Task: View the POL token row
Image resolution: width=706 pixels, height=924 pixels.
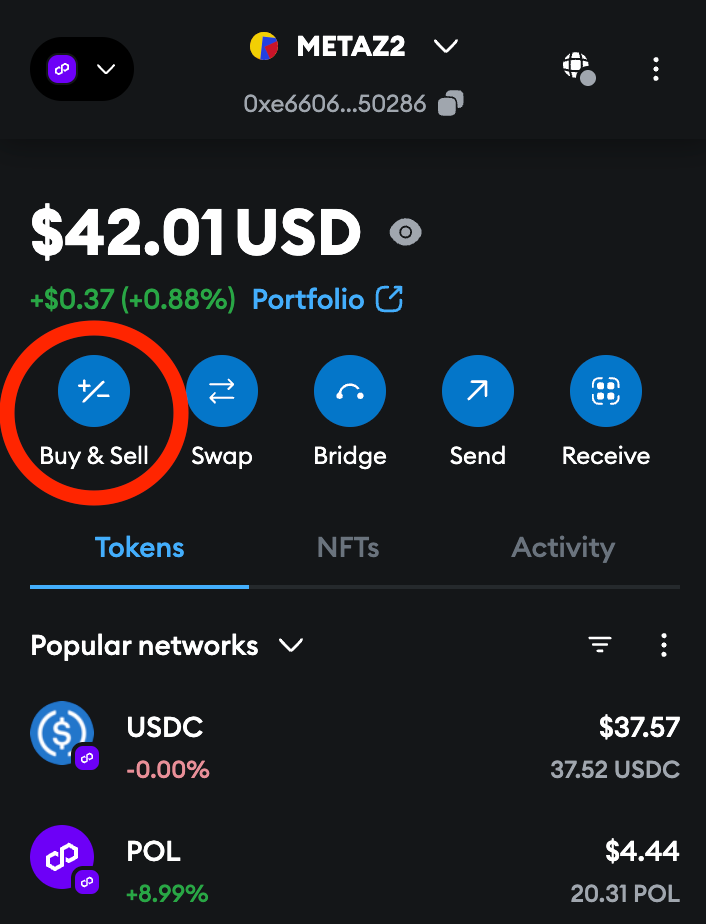Action: tap(353, 872)
